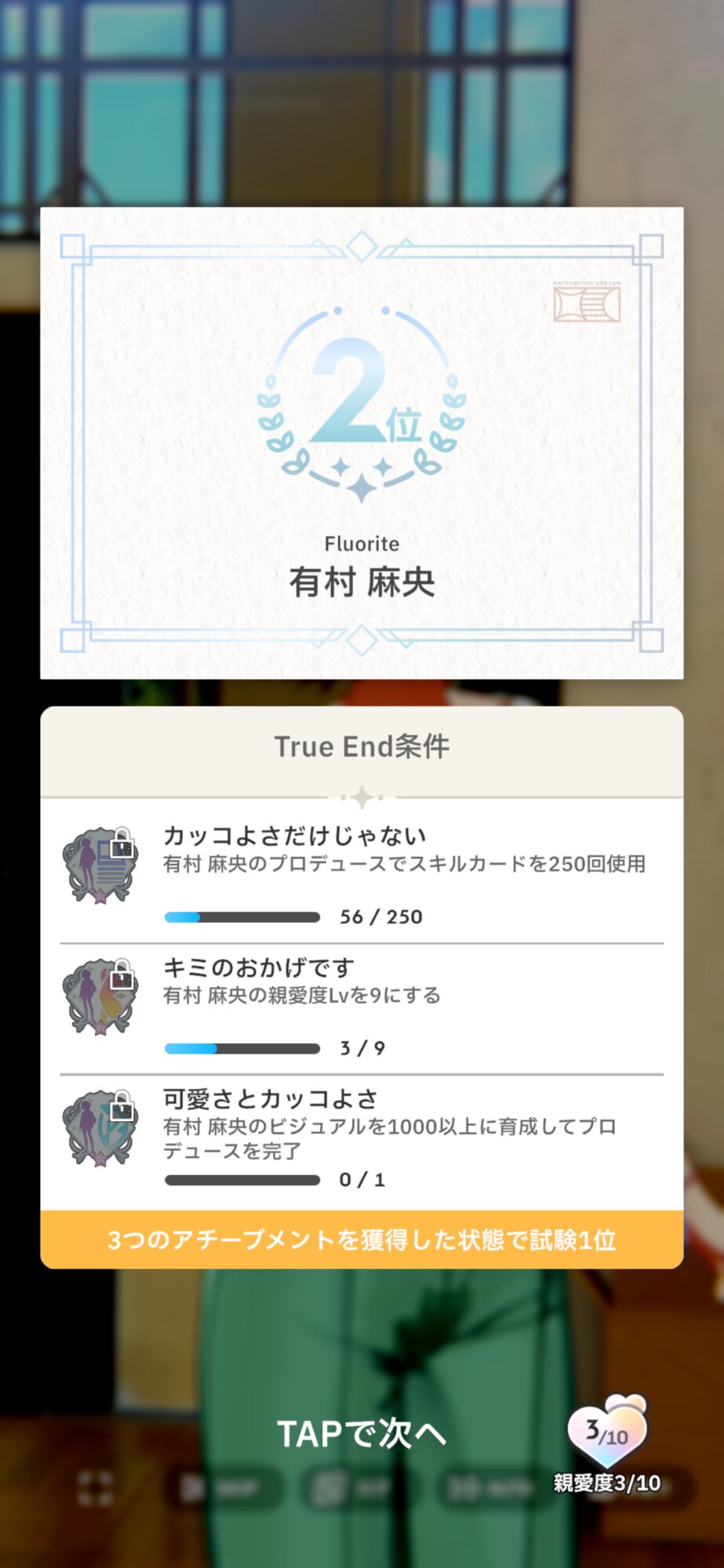Screen dimensions: 724x1568
Task: Tap TAPで次へ to continue
Action: tap(362, 1434)
